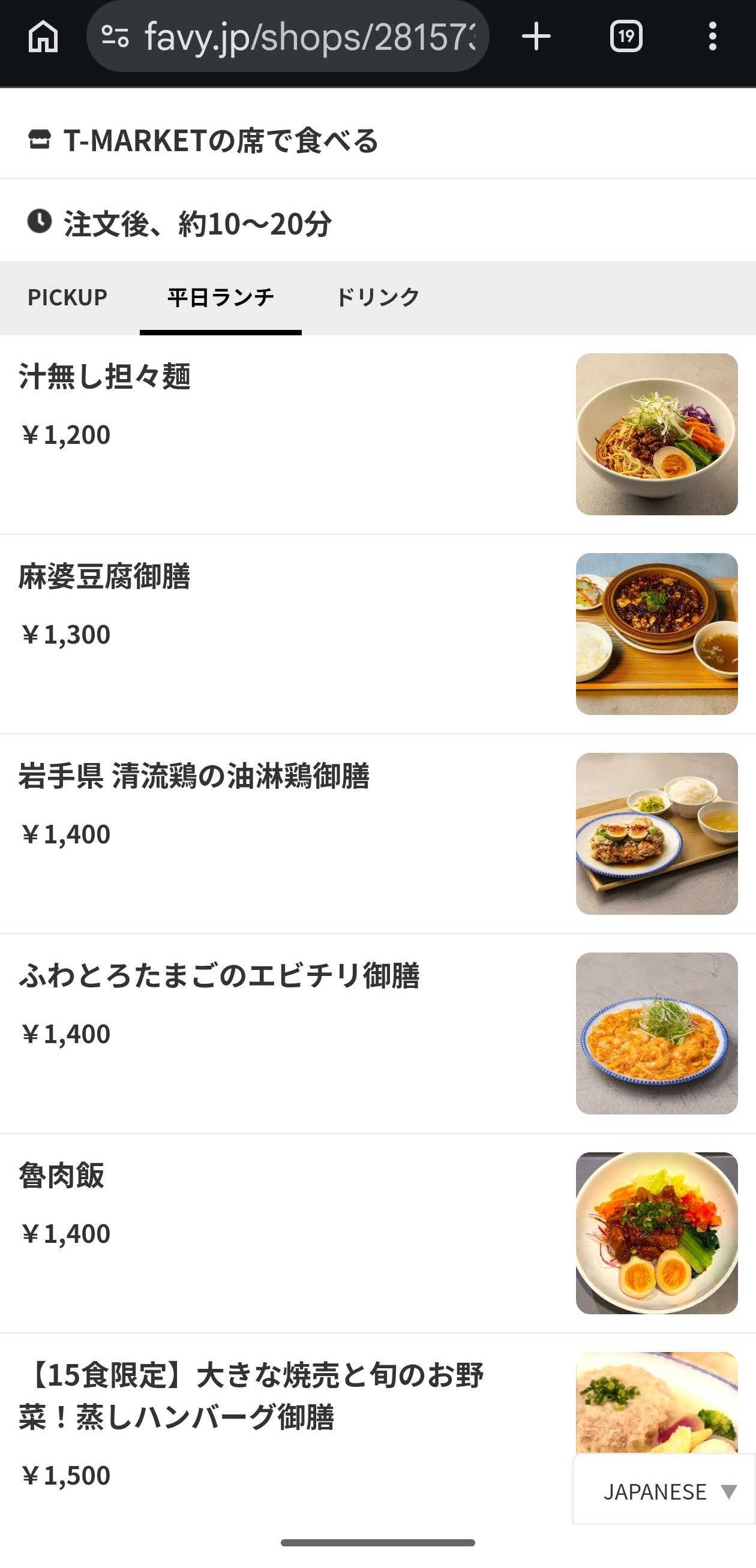
Task: Open the 汁無し担々麺 menu item
Action: (378, 435)
